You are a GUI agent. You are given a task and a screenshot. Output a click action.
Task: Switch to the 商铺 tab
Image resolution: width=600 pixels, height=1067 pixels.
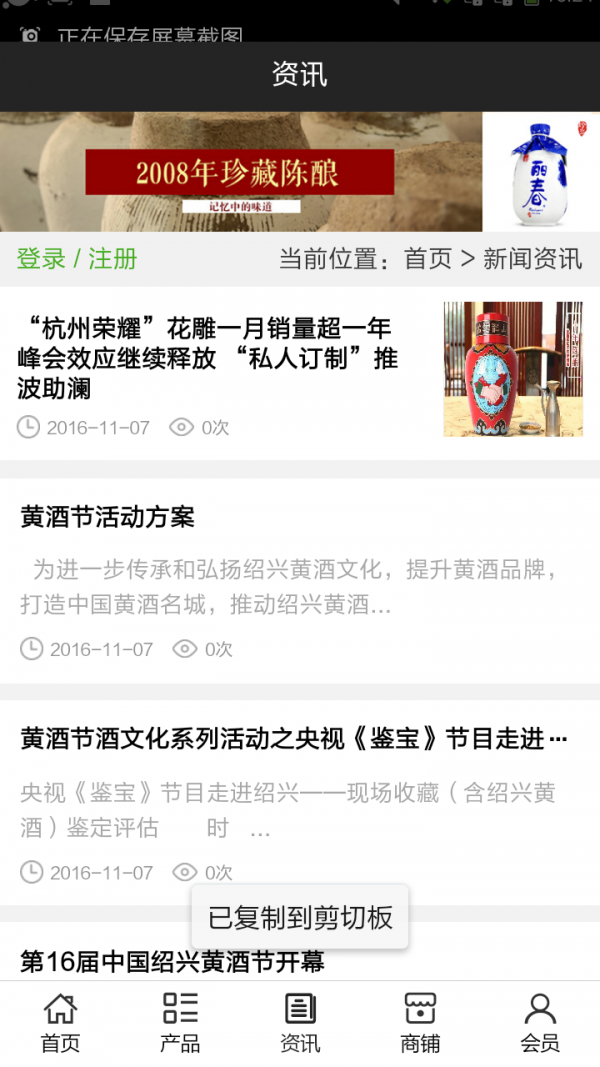click(420, 1023)
